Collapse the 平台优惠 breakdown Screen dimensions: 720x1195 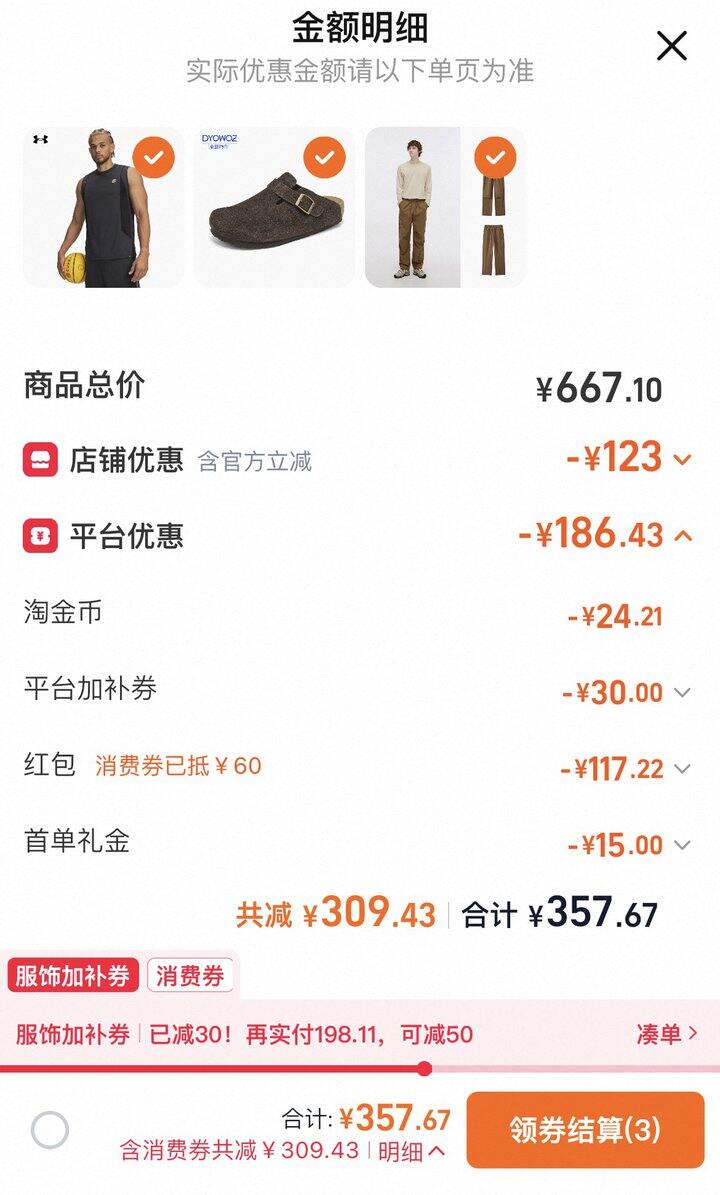[x=683, y=536]
